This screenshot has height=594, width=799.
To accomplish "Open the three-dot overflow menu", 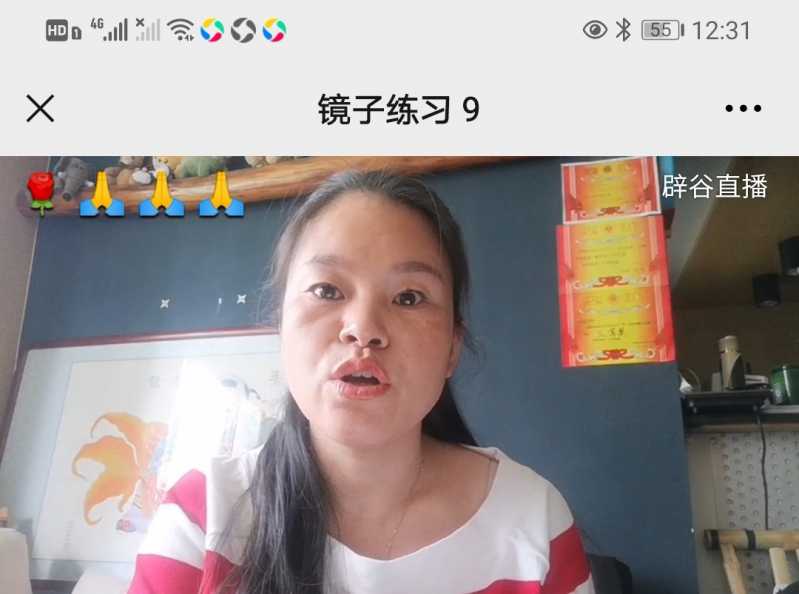I will (743, 109).
